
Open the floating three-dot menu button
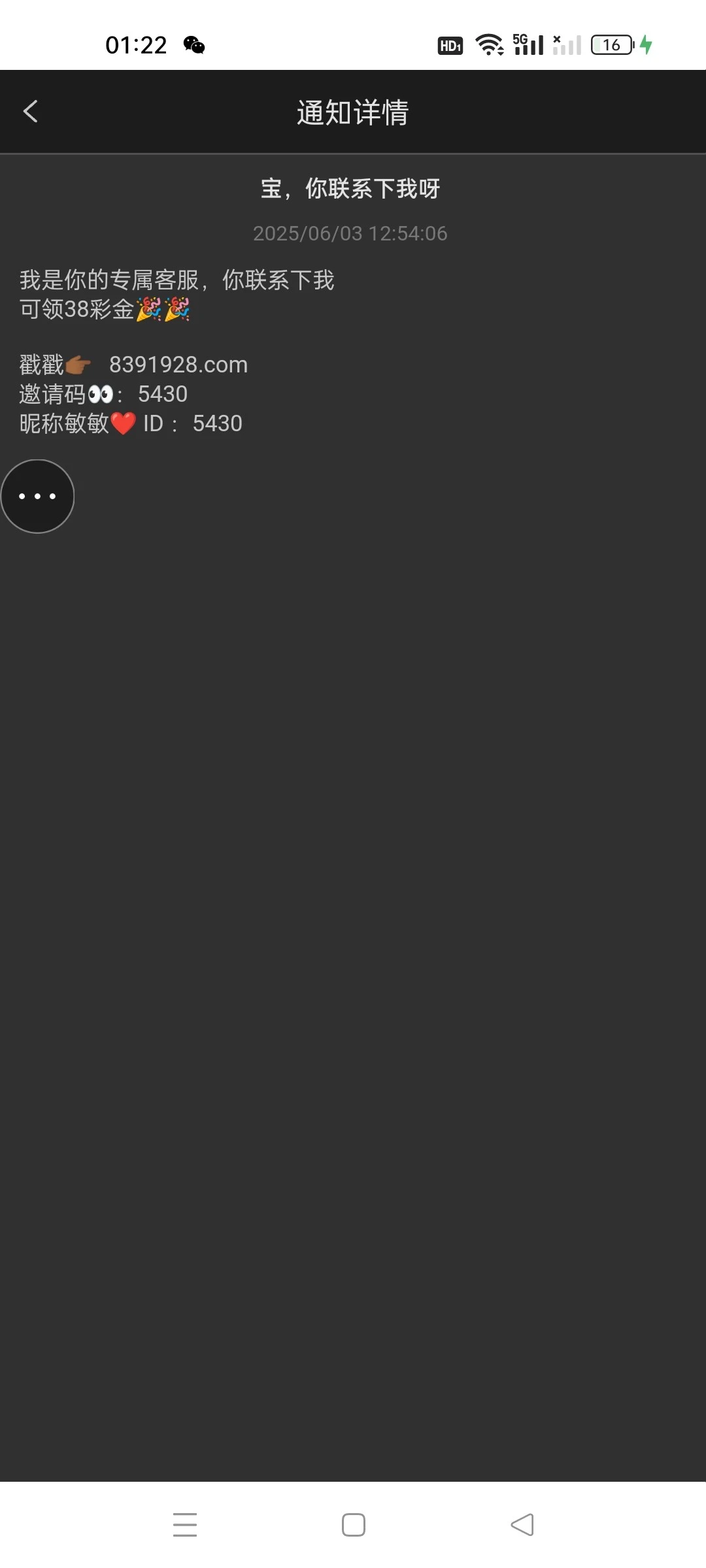click(37, 497)
